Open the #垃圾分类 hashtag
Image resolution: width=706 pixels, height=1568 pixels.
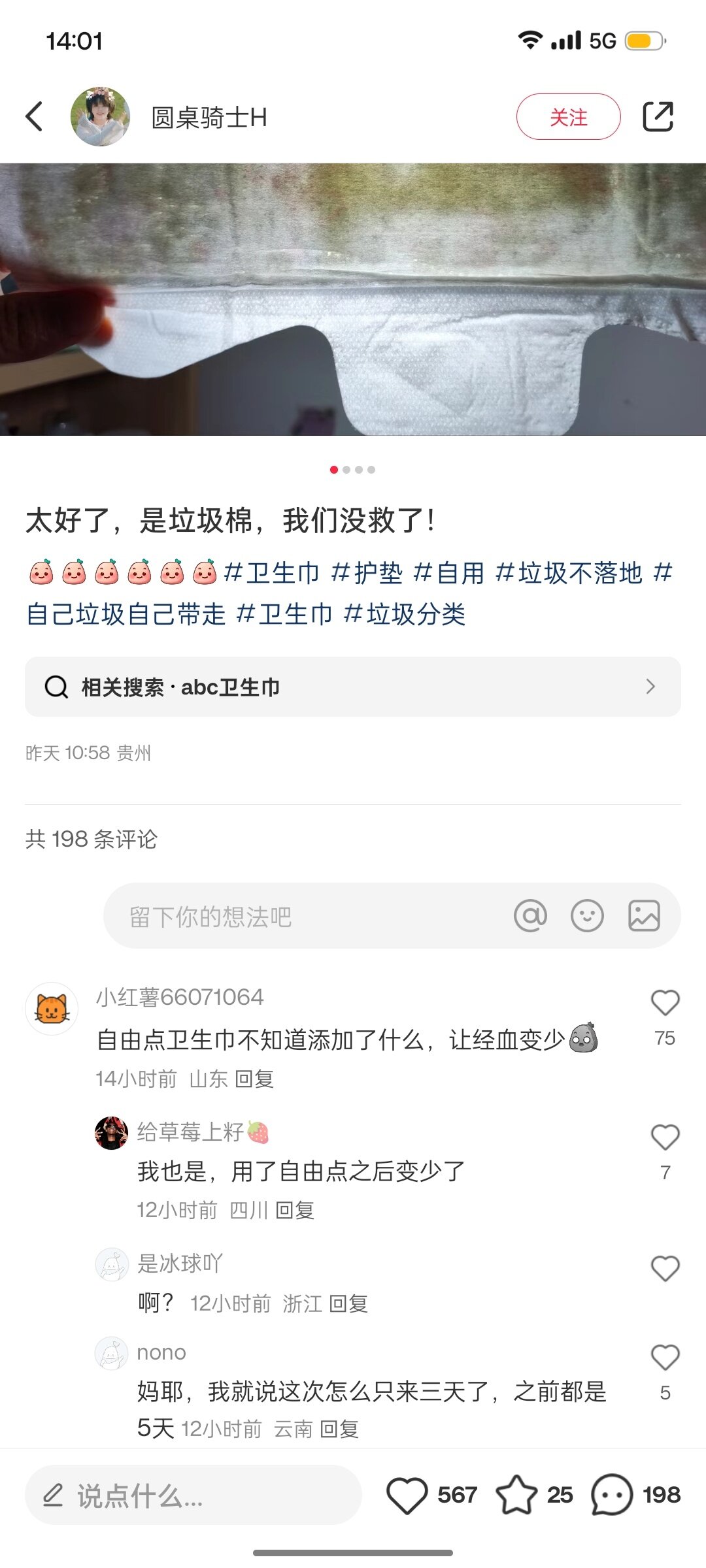(405, 614)
